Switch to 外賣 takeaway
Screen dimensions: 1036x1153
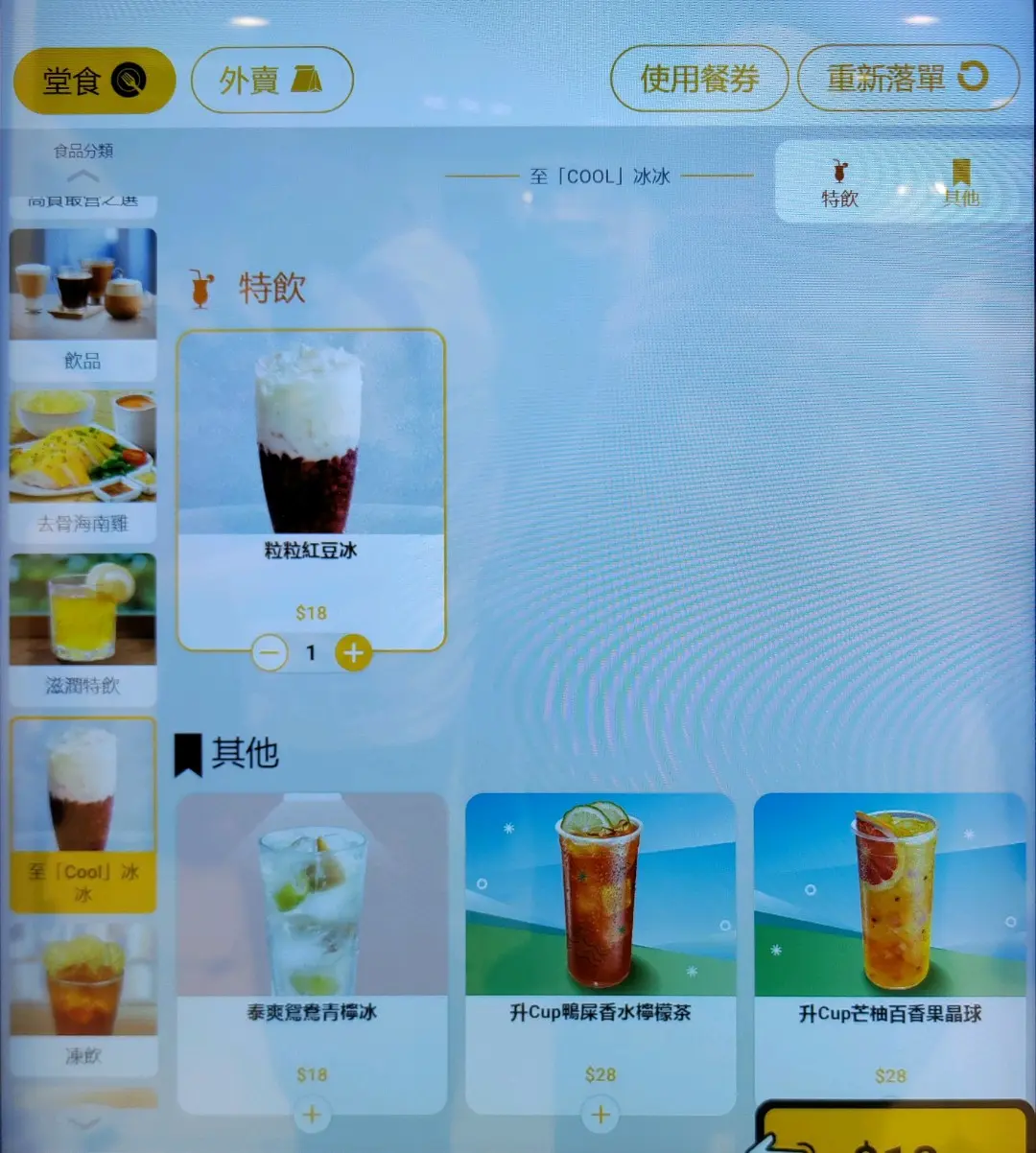[x=272, y=81]
